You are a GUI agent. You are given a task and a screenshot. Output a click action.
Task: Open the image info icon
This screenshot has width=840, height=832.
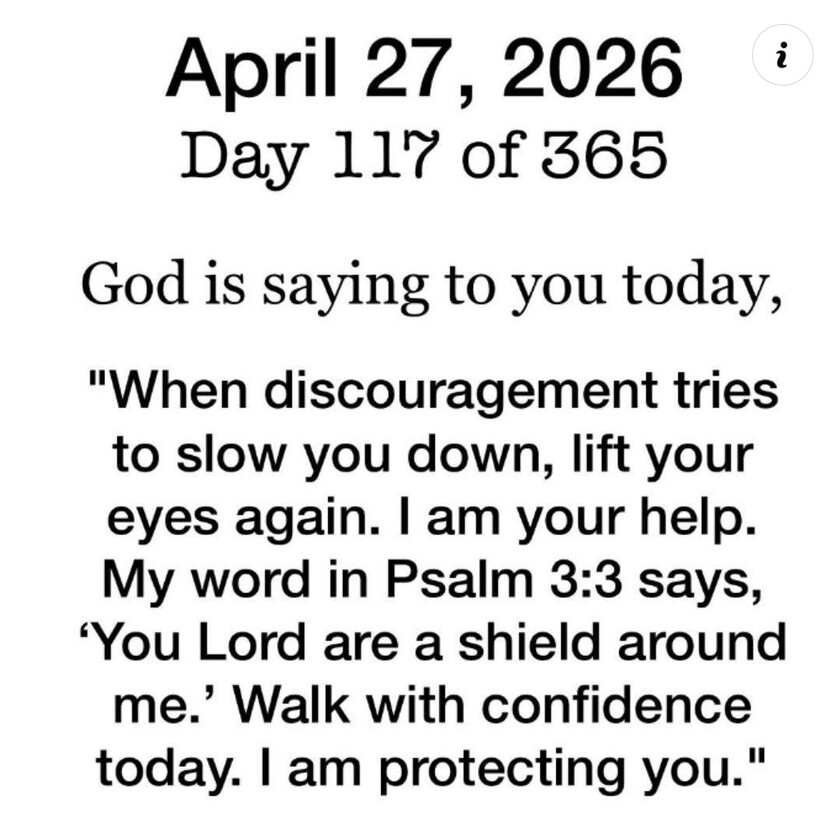[781, 56]
